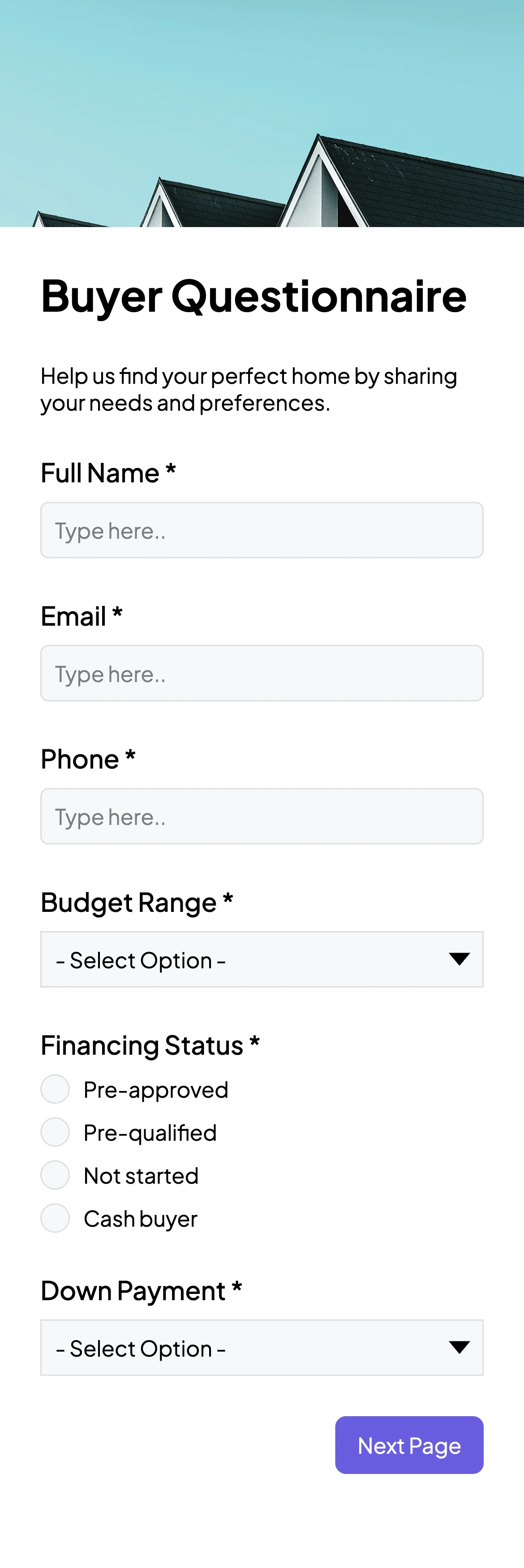Choose Pre-qualified for Financing Status
The width and height of the screenshot is (524, 1568).
[x=55, y=1132]
